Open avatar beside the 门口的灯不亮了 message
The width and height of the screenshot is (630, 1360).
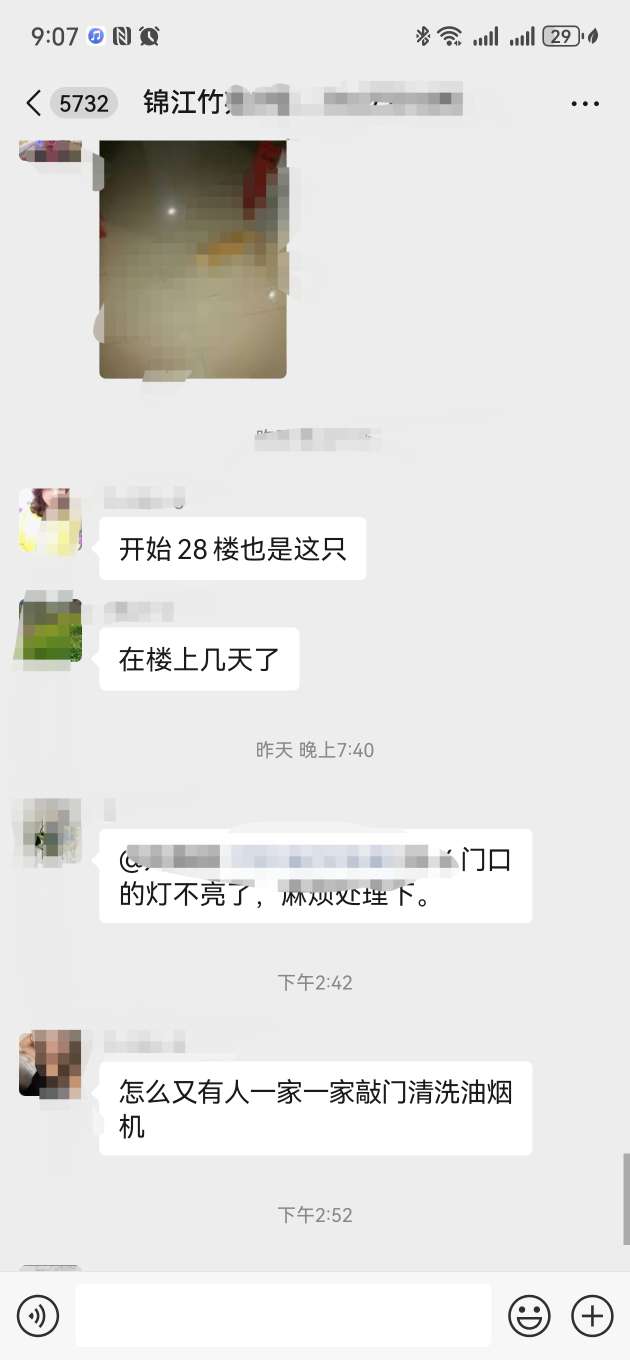[50, 831]
